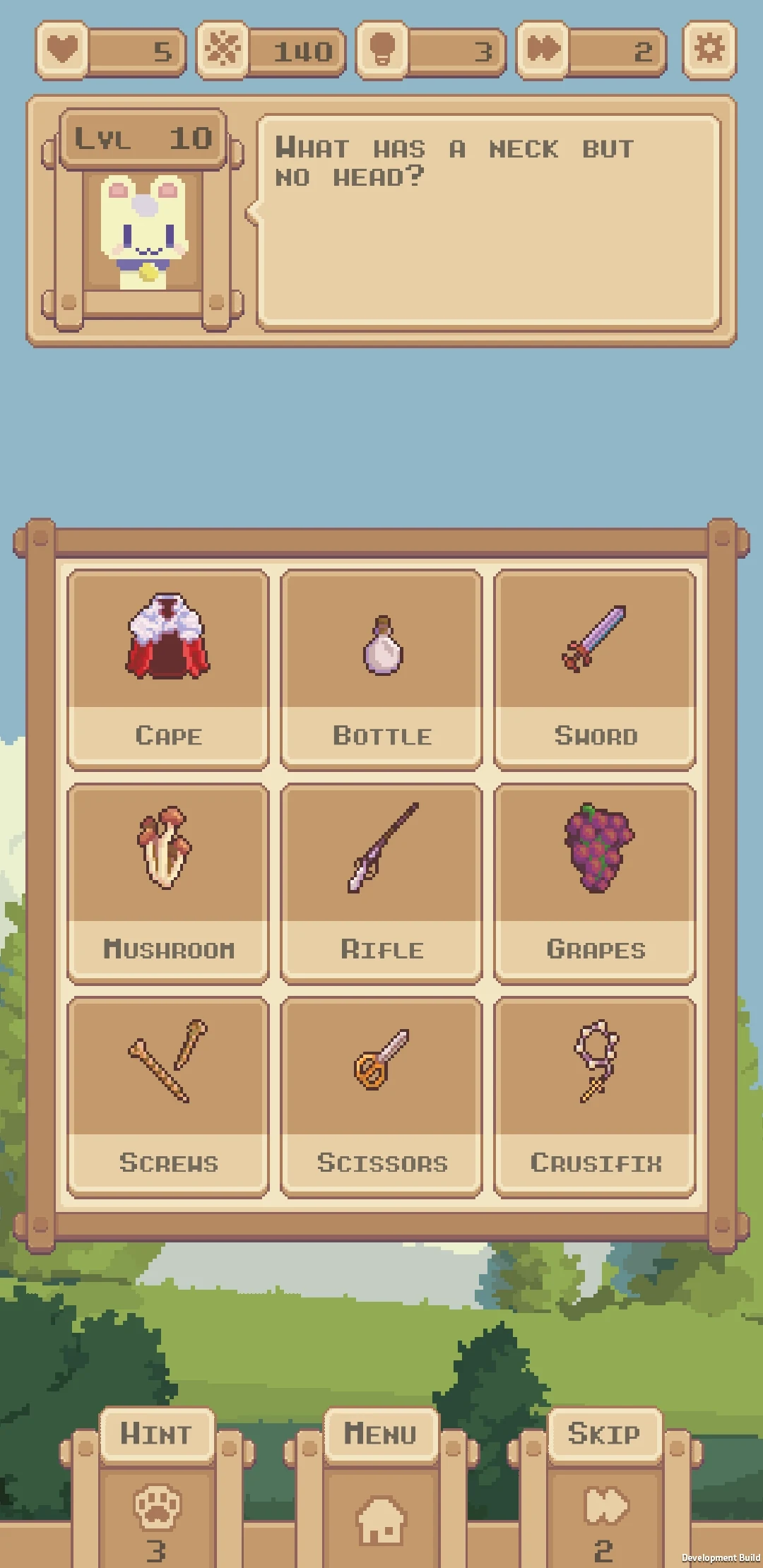Screen dimensions: 763x1568
Task: Skip the current riddle
Action: coord(604,1497)
